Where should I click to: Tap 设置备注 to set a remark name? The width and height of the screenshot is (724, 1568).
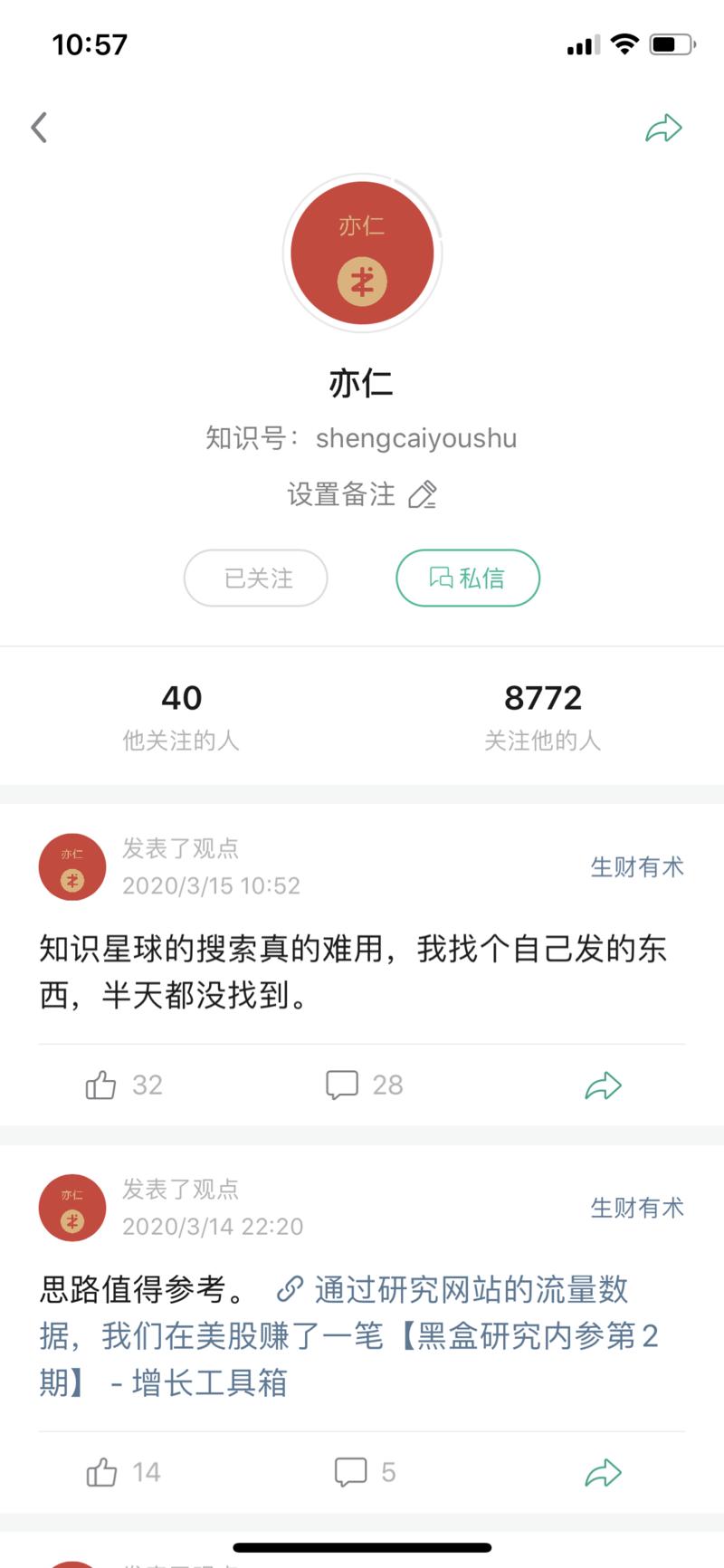pyautogui.click(x=339, y=494)
